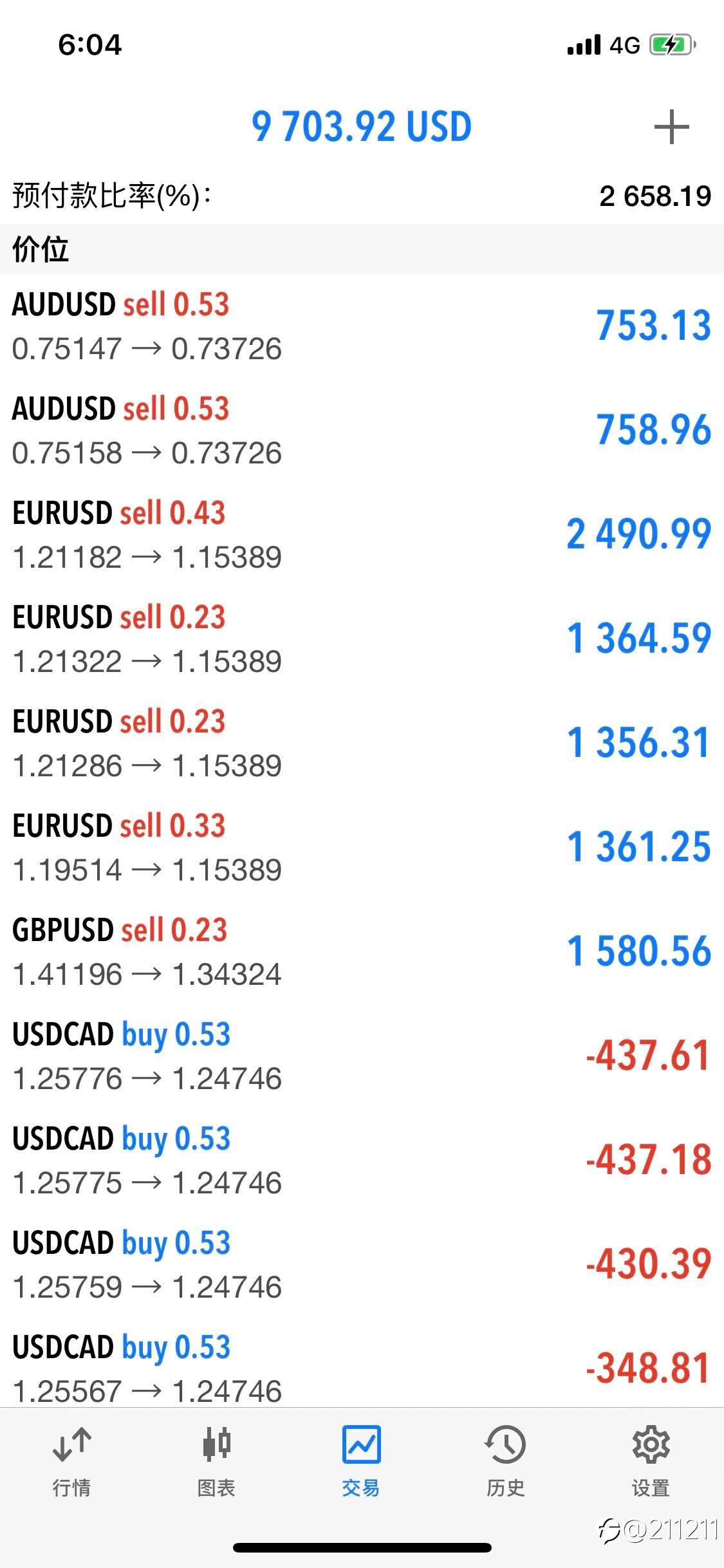The width and height of the screenshot is (724, 1568).
Task: Tap the plus icon to add new order
Action: click(671, 127)
